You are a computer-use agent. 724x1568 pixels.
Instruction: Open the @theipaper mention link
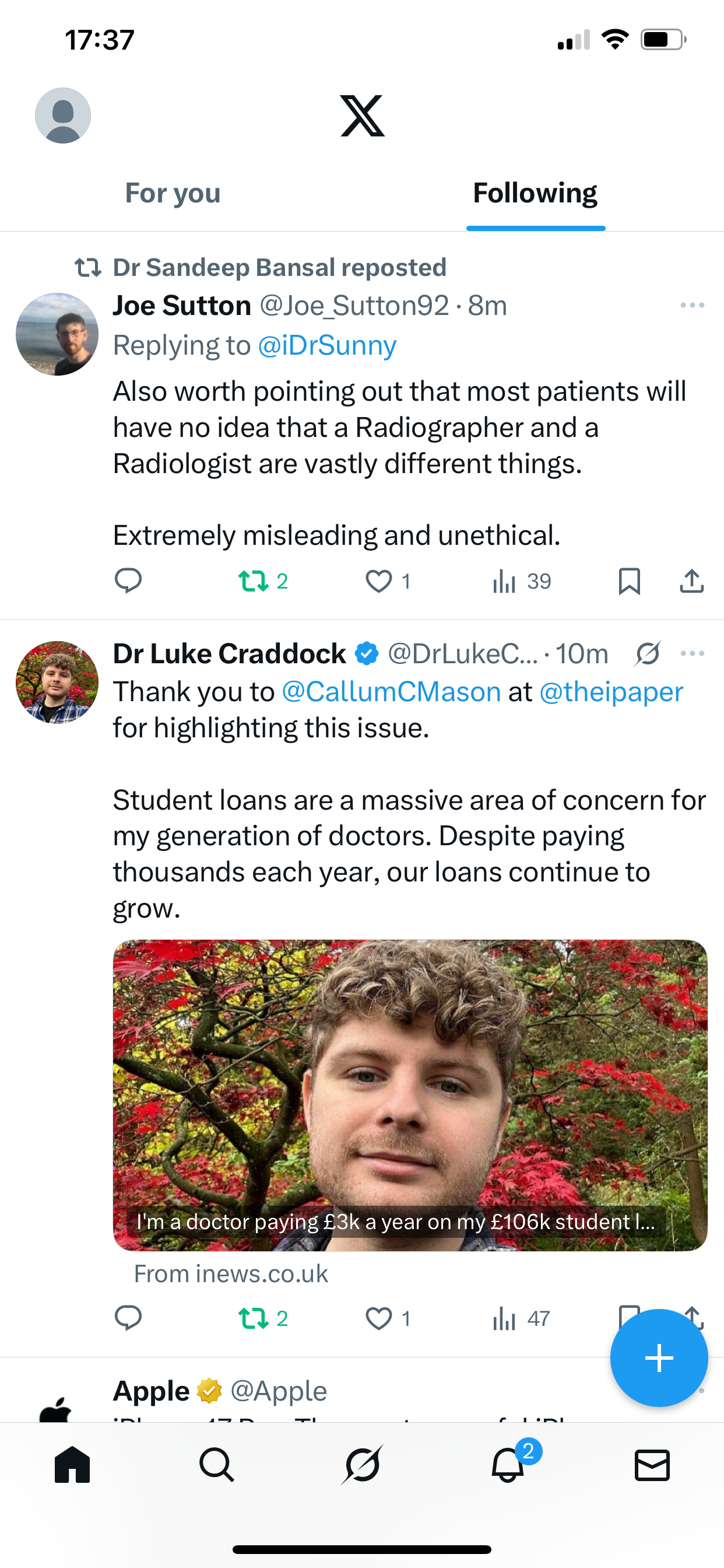click(x=611, y=692)
